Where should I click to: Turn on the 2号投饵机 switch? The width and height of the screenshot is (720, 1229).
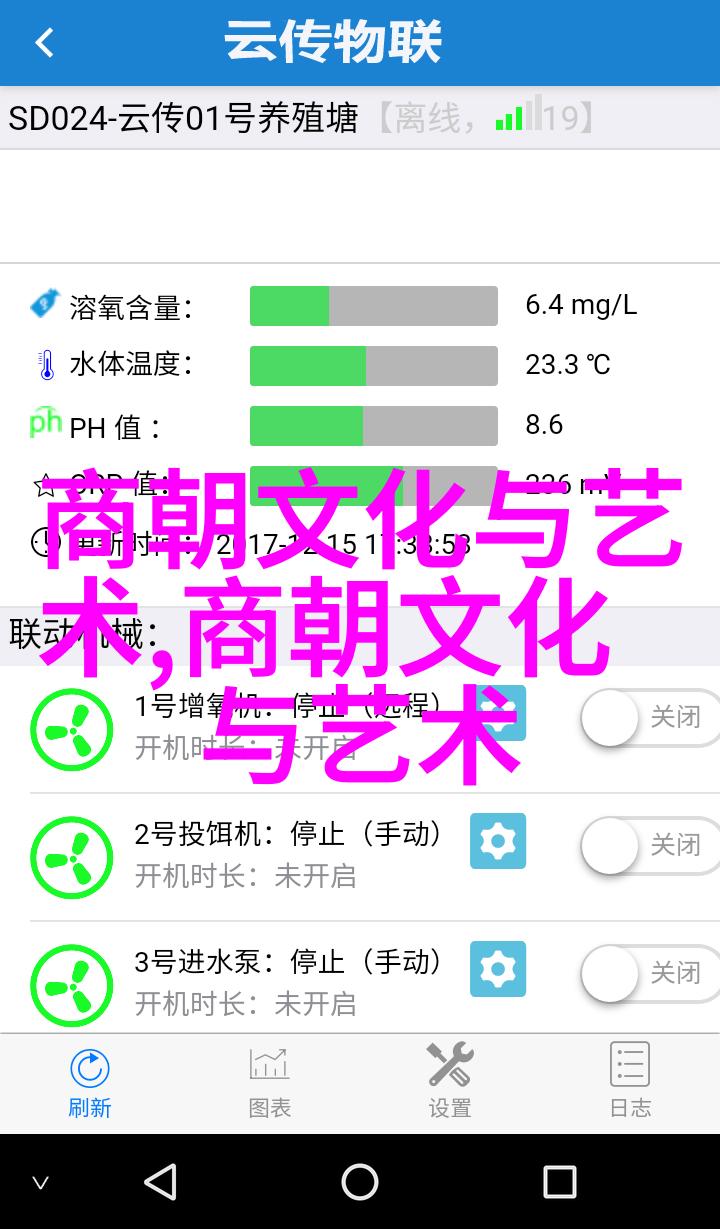[x=650, y=845]
